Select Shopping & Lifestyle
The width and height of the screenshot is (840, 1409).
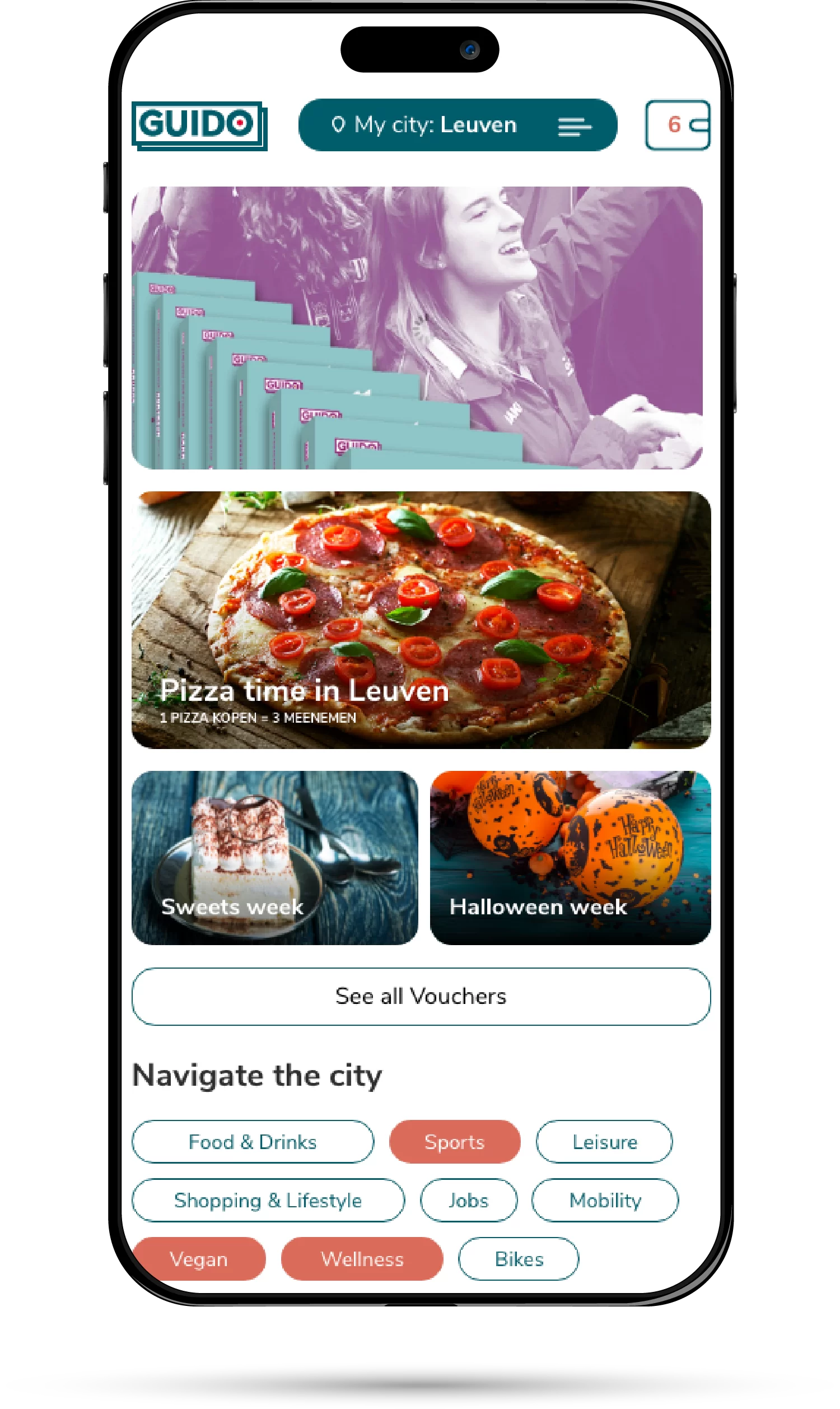[268, 1200]
